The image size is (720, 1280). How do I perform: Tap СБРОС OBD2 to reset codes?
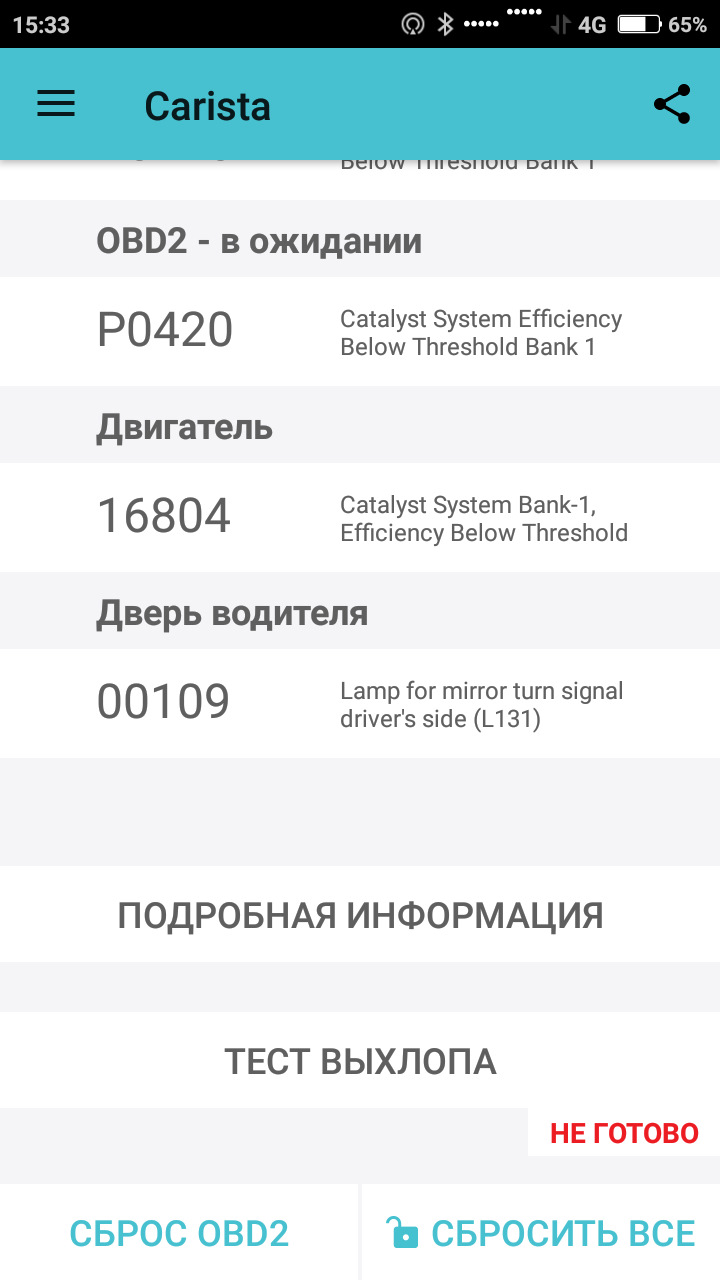(179, 1233)
